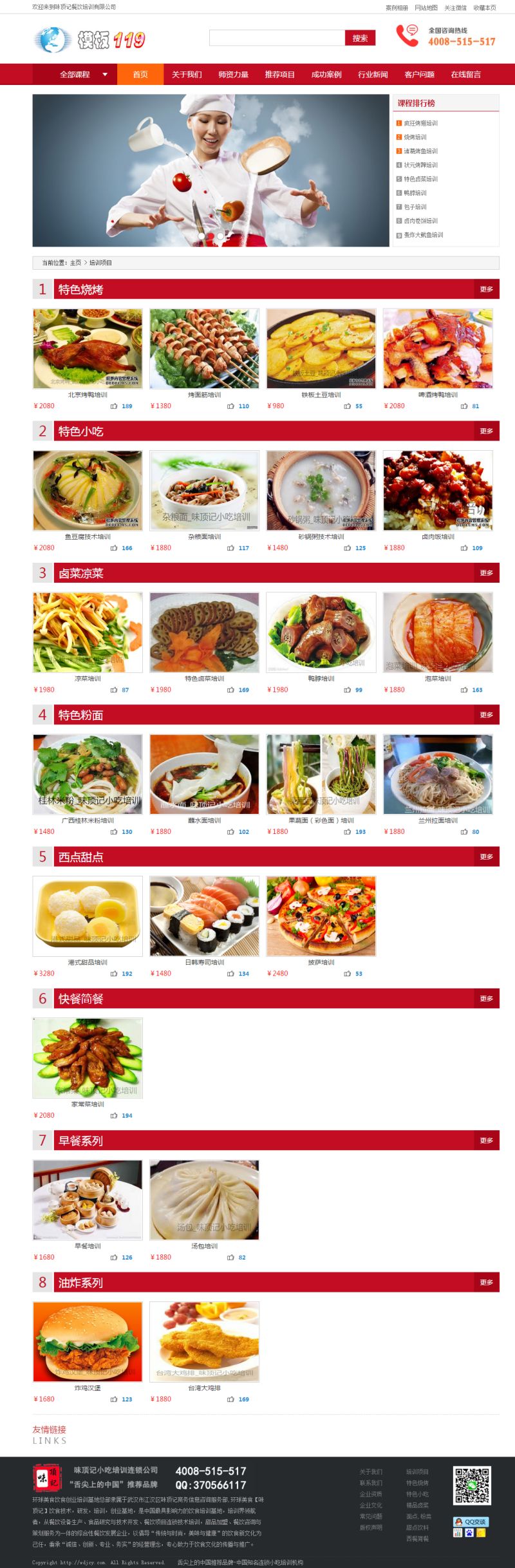The image size is (515, 1568).
Task: Expand the 全部课程 dropdown
Action: click(x=84, y=75)
